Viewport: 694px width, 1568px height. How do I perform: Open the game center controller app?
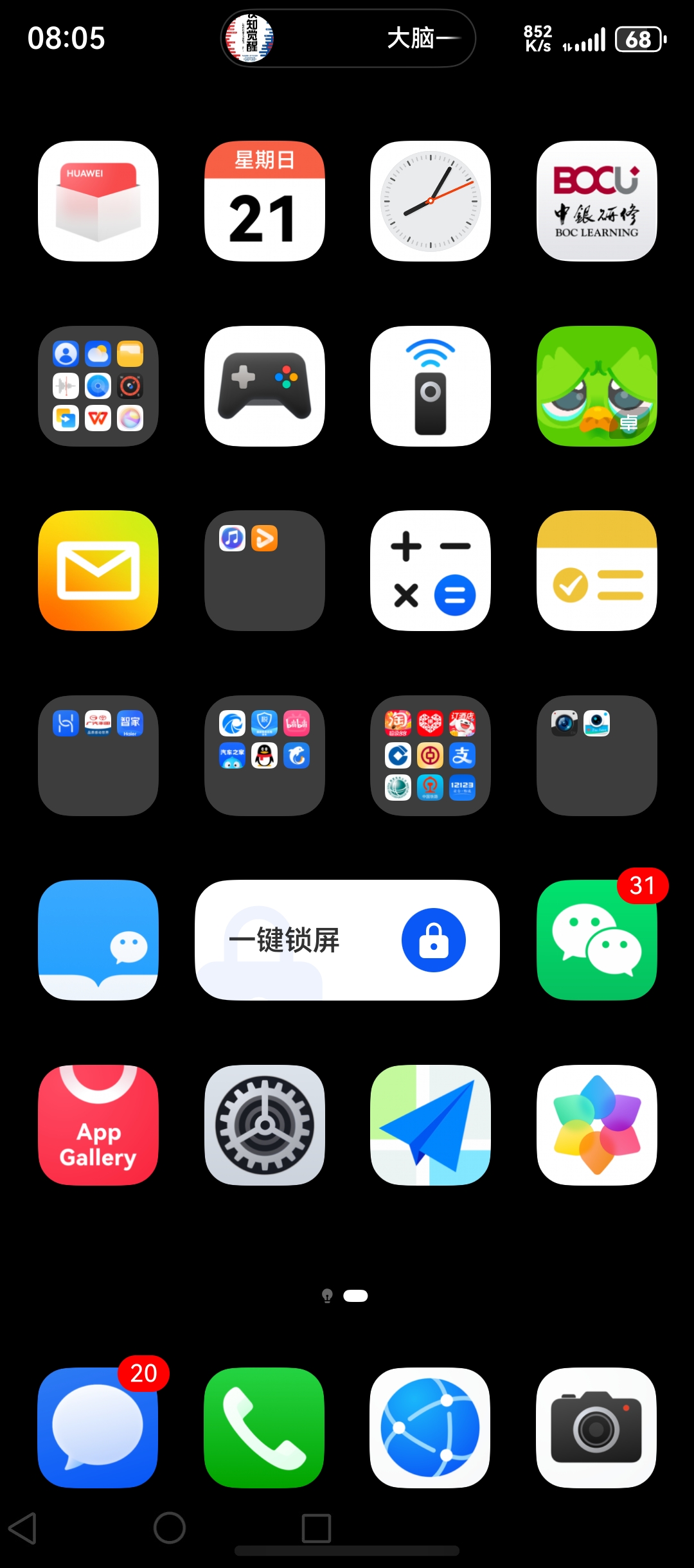coord(264,386)
